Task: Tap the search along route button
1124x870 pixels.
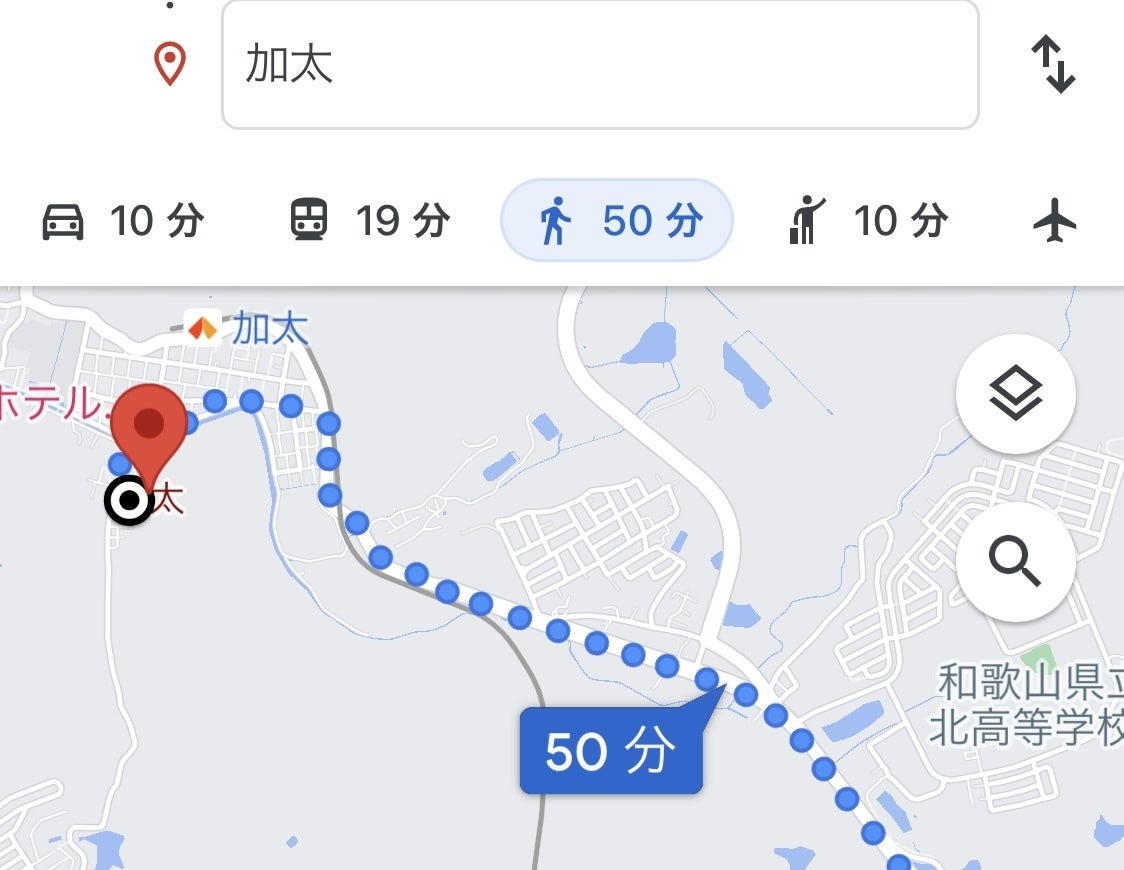Action: [1015, 563]
